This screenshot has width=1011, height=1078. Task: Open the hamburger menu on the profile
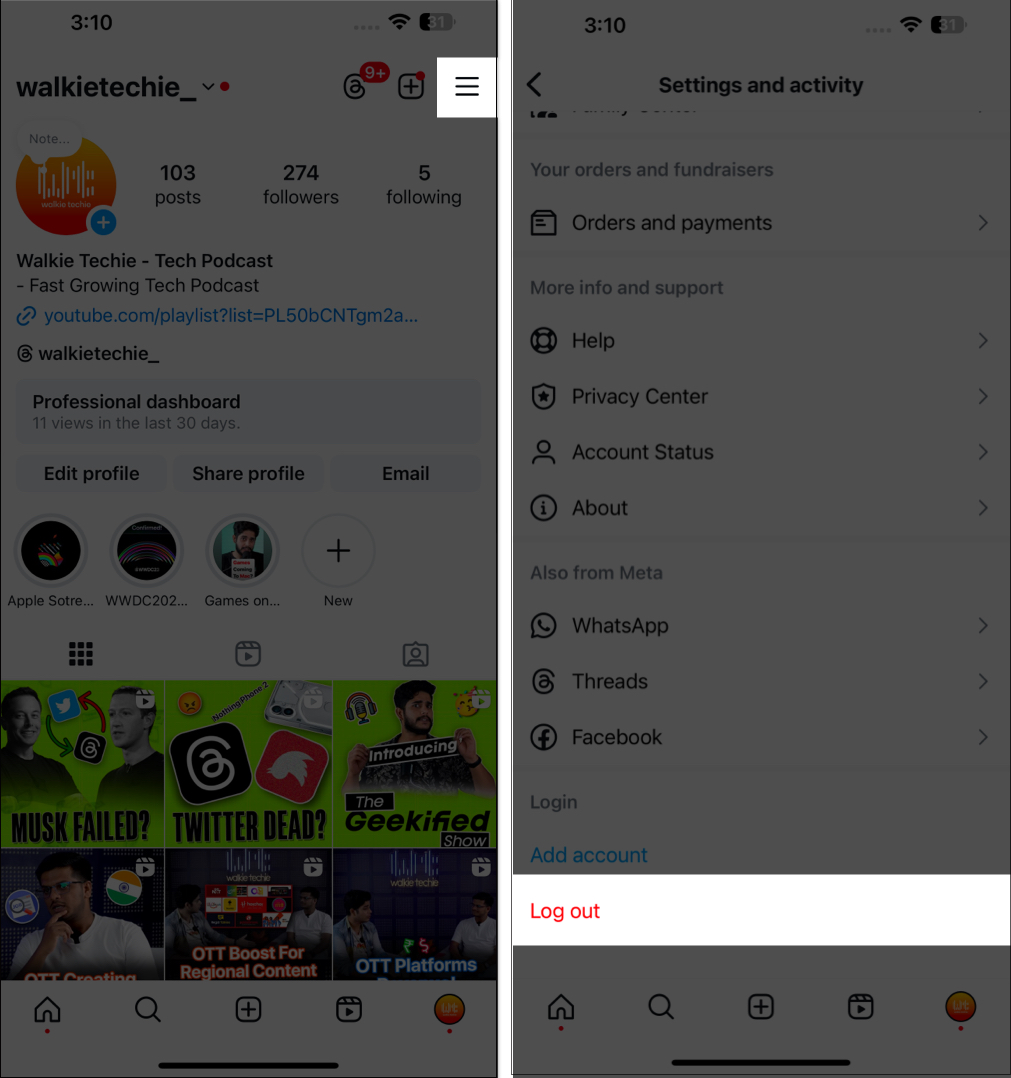pos(467,87)
